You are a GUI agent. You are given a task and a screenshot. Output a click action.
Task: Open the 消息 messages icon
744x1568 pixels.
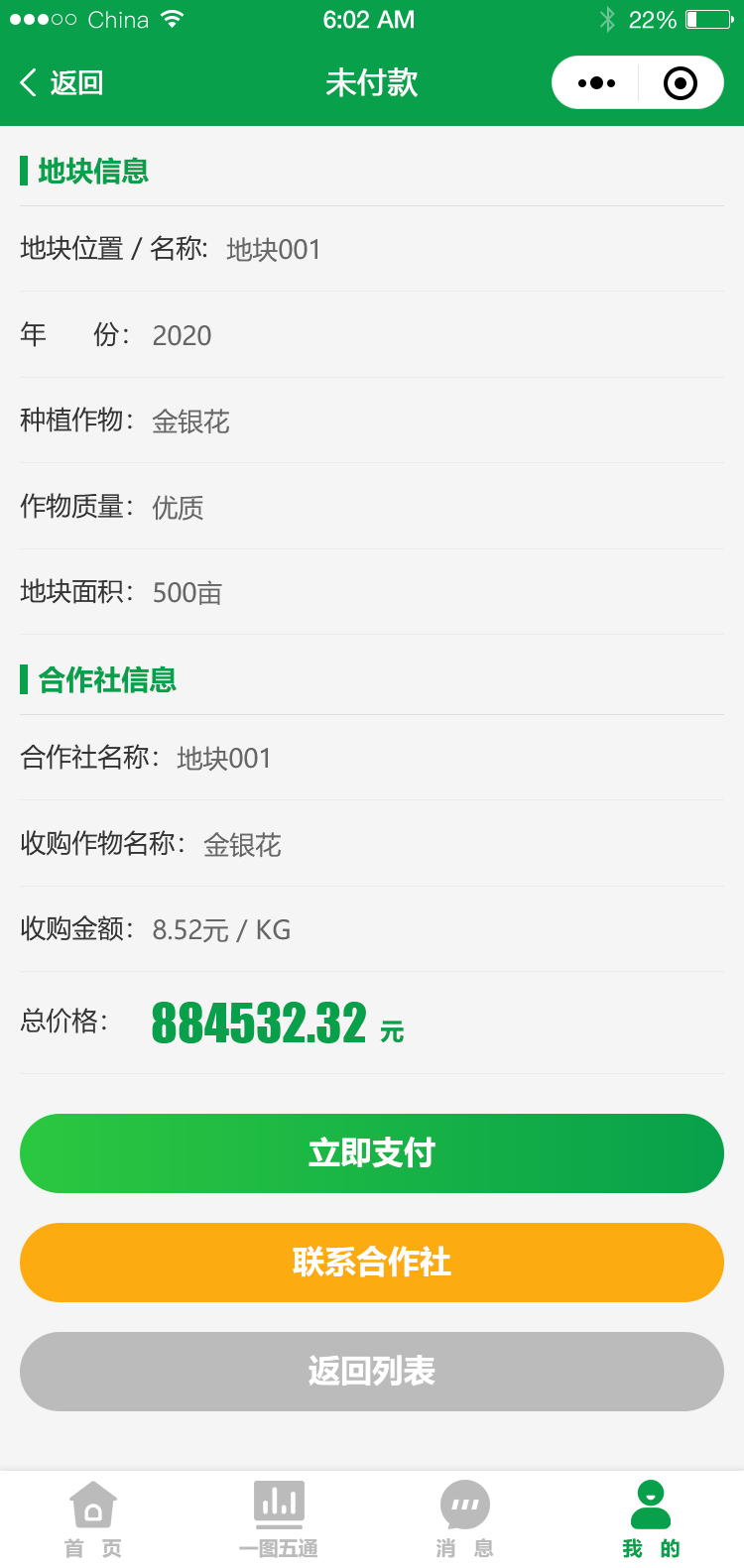(x=464, y=1506)
